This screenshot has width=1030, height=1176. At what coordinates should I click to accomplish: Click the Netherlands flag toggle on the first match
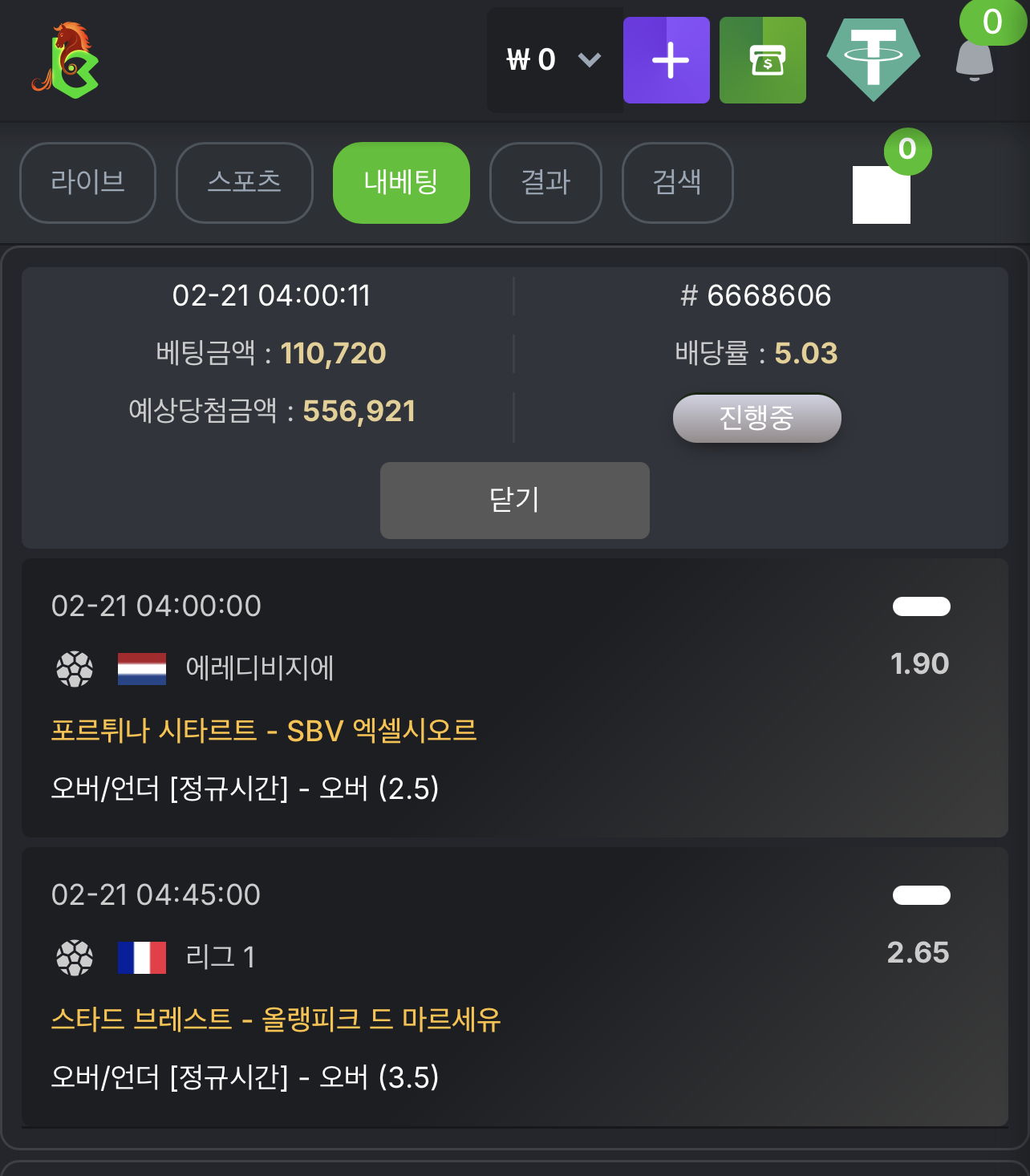(x=143, y=667)
